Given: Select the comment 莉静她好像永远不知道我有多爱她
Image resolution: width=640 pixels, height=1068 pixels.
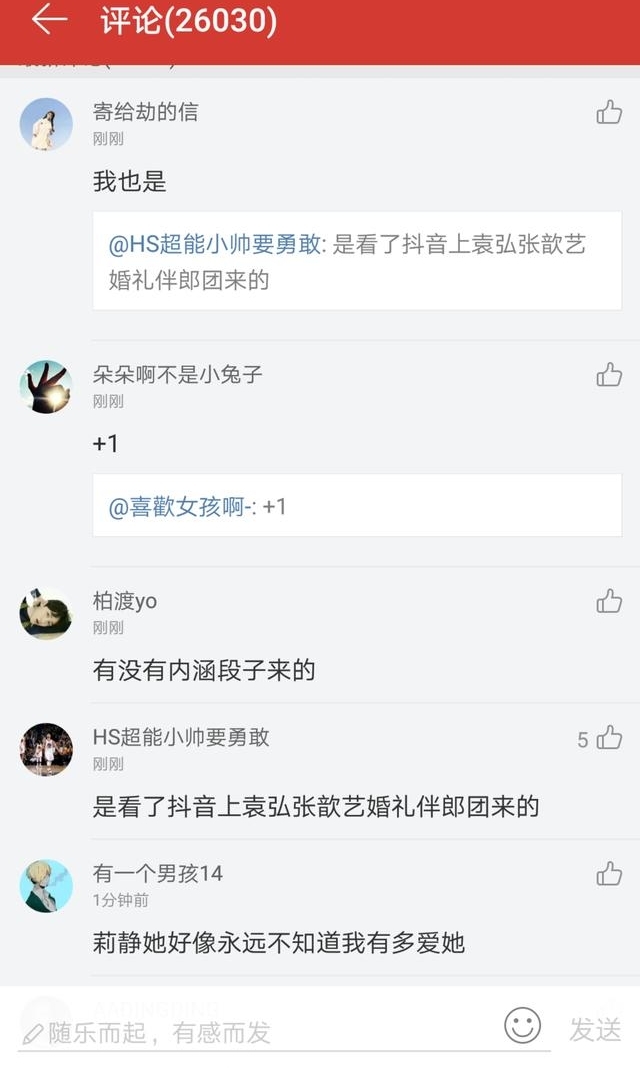Looking at the screenshot, I should (278, 942).
